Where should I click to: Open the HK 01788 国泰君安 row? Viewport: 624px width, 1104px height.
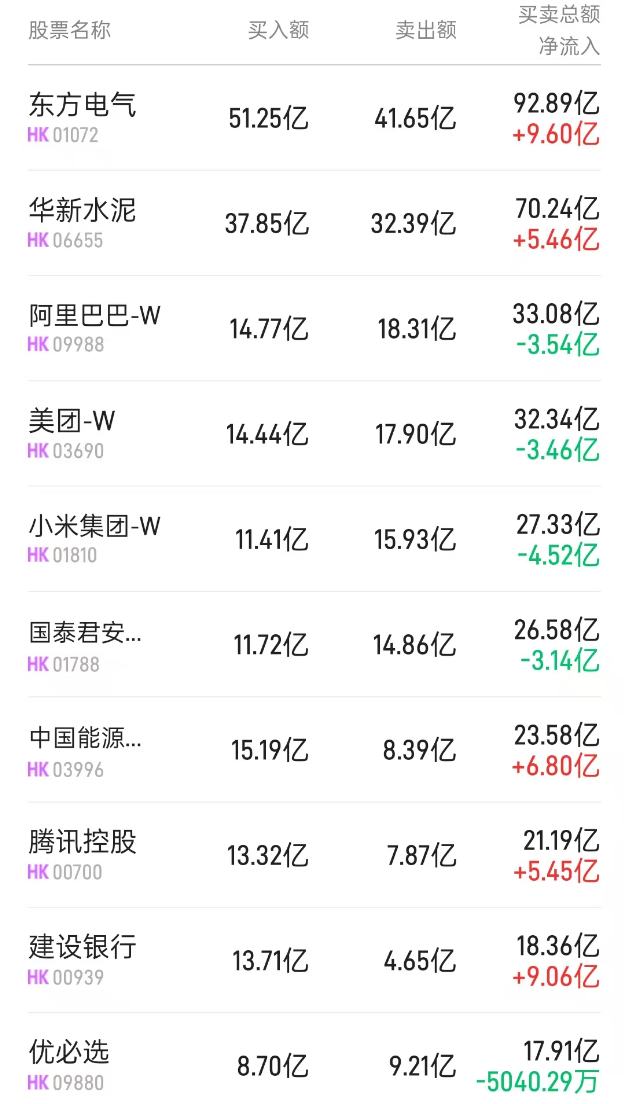(314, 644)
